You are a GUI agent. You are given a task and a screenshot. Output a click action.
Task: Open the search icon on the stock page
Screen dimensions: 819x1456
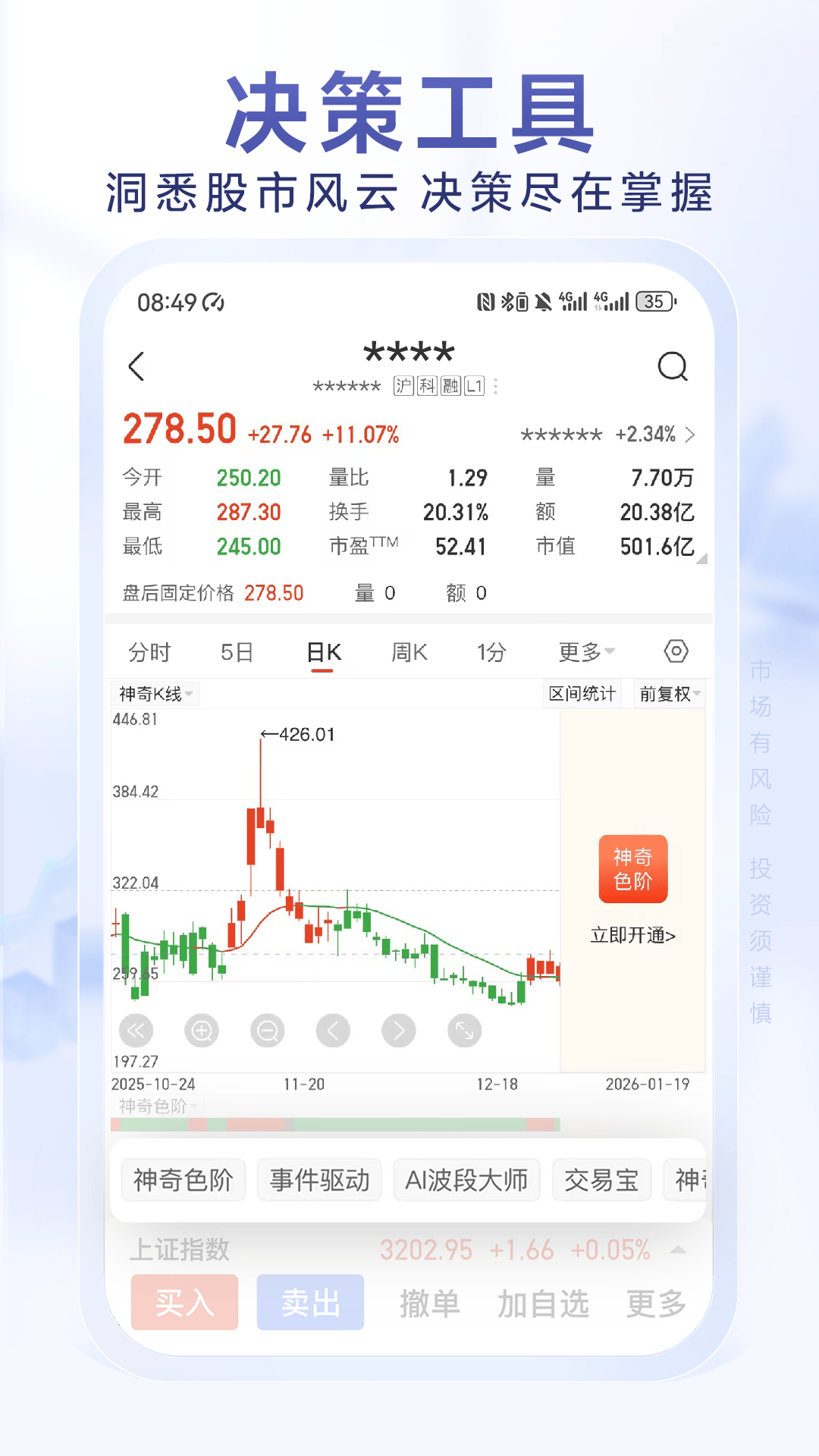click(x=673, y=368)
